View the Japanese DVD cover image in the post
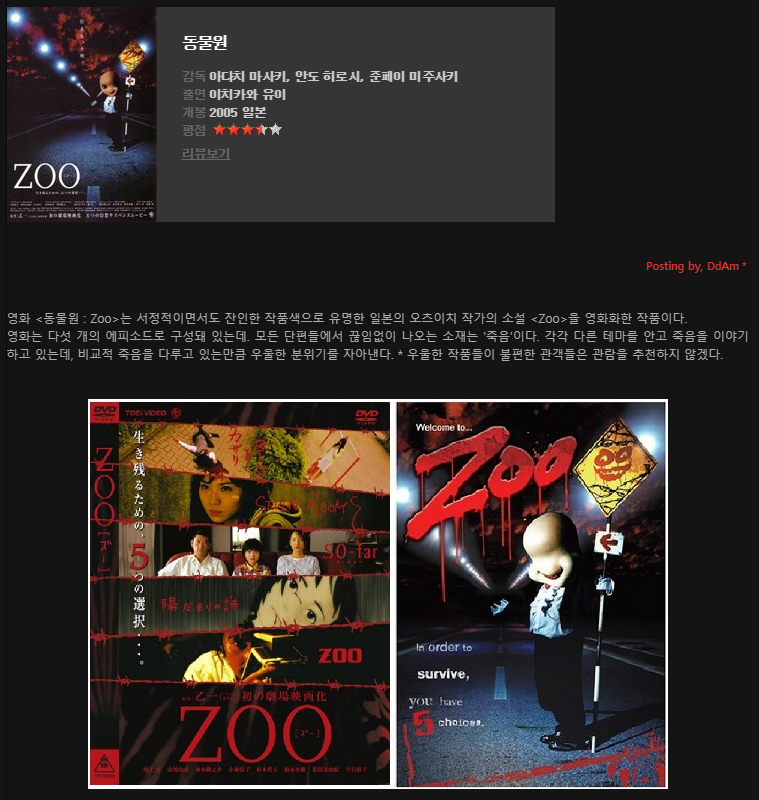 tap(241, 594)
